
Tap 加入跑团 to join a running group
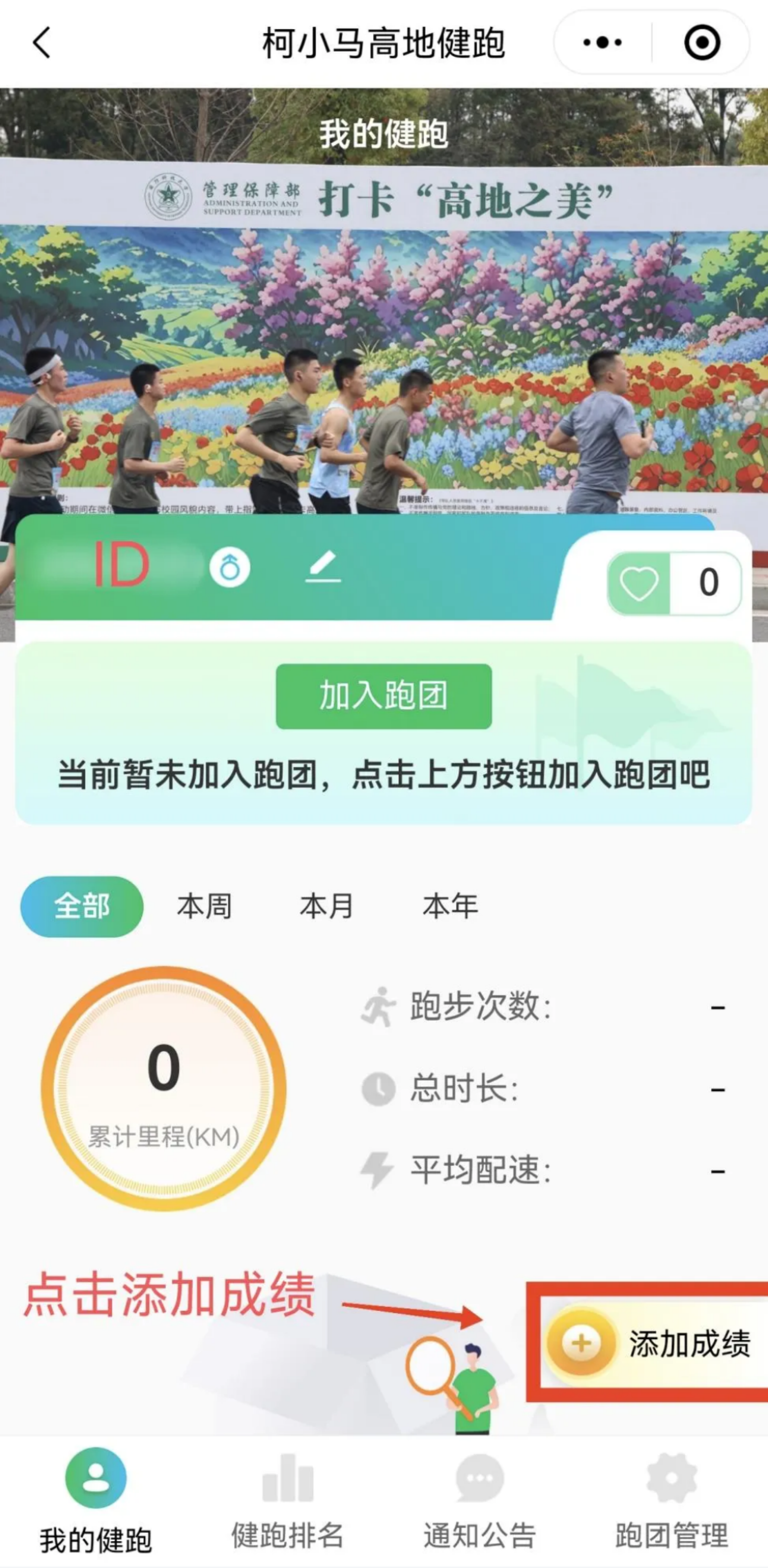coord(383,696)
